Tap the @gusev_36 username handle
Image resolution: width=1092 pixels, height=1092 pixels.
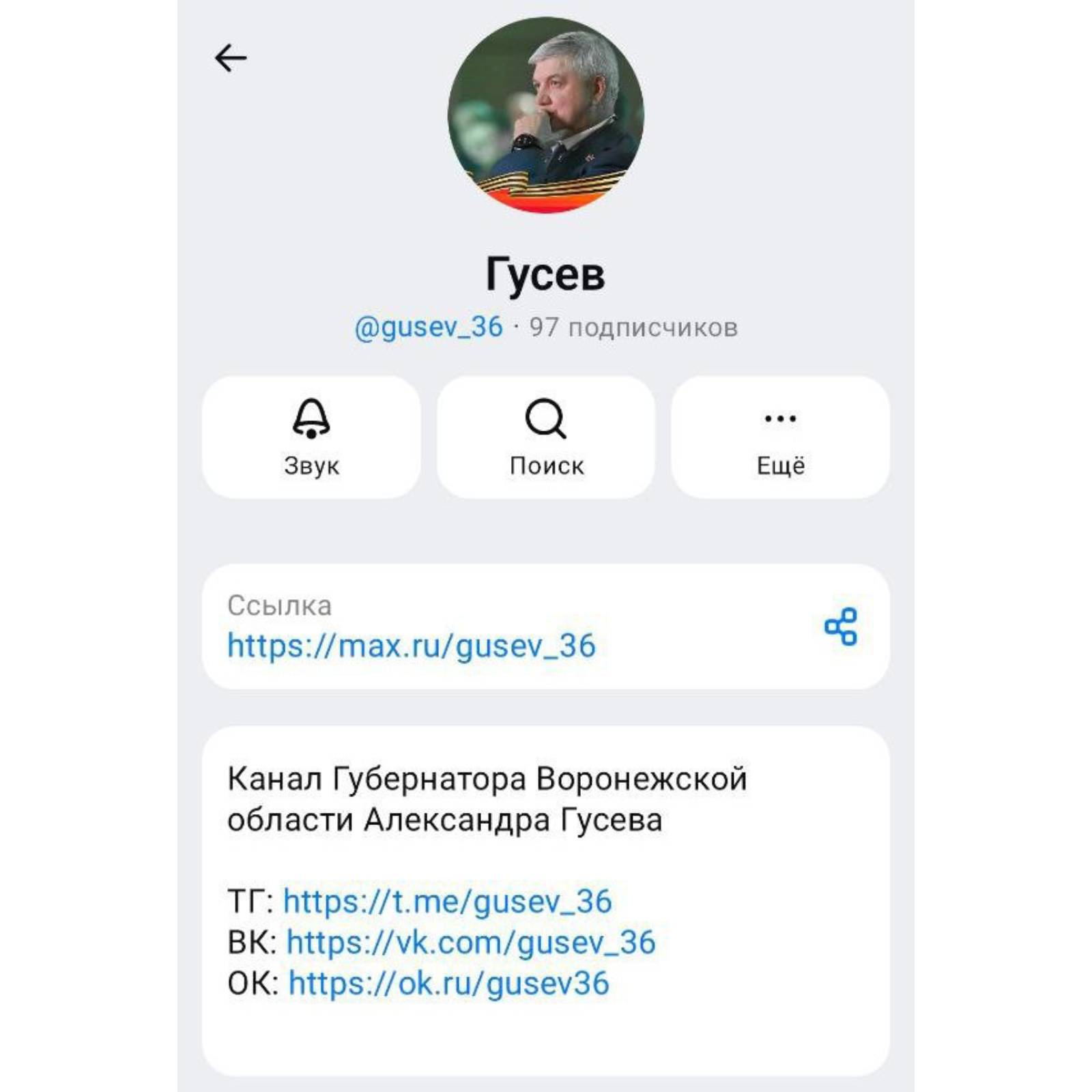[429, 328]
